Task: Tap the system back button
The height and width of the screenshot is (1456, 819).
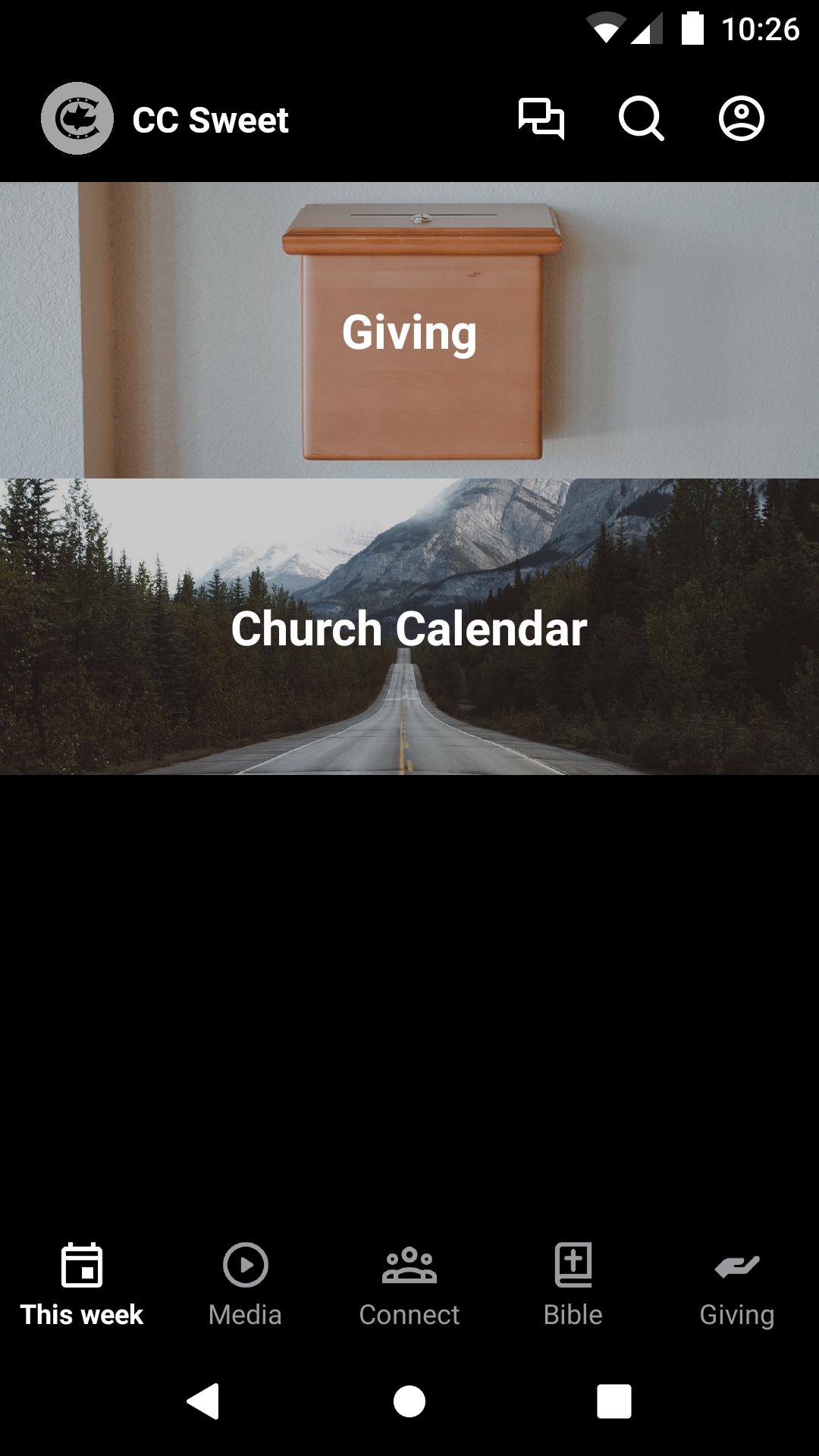Action: pyautogui.click(x=203, y=1401)
